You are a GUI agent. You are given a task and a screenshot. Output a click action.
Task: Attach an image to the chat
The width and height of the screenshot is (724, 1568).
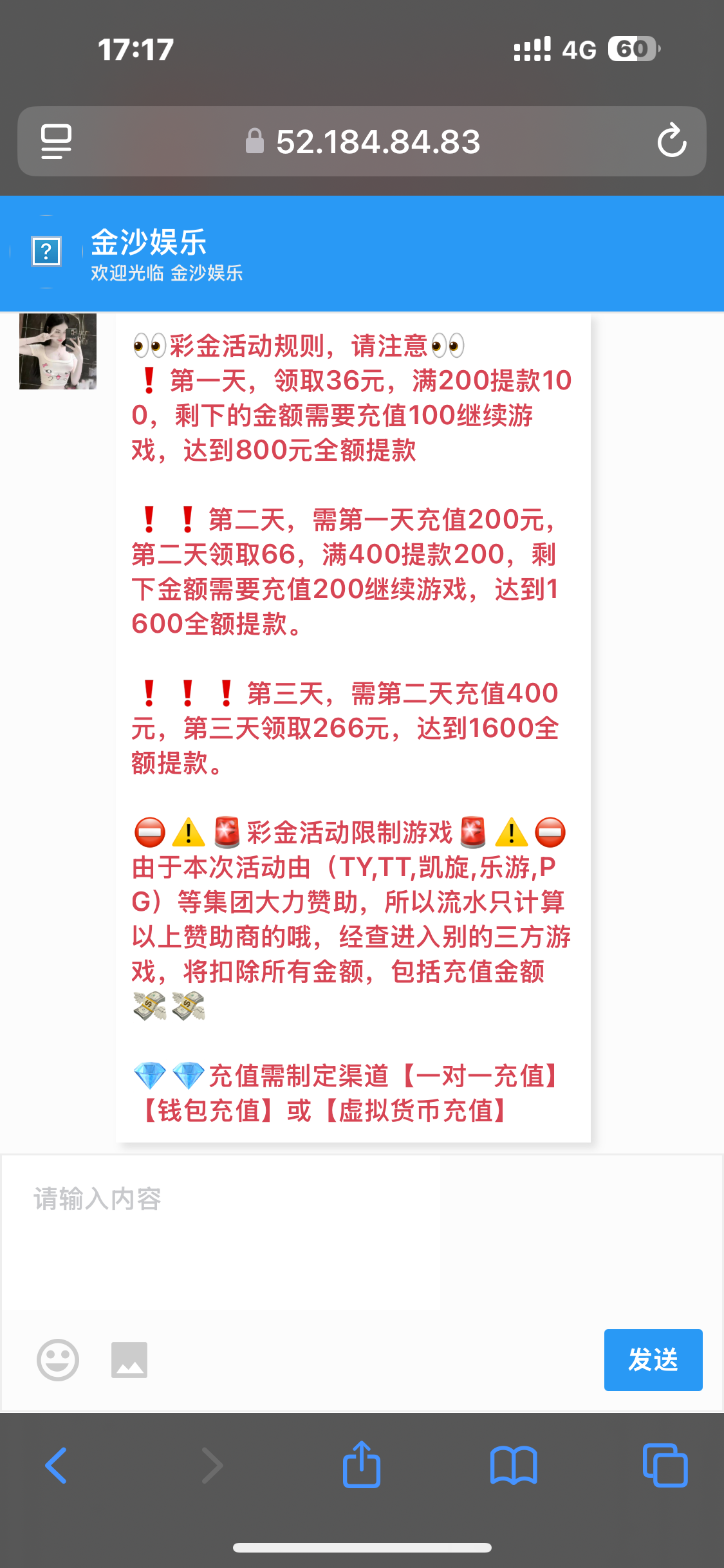click(129, 1359)
